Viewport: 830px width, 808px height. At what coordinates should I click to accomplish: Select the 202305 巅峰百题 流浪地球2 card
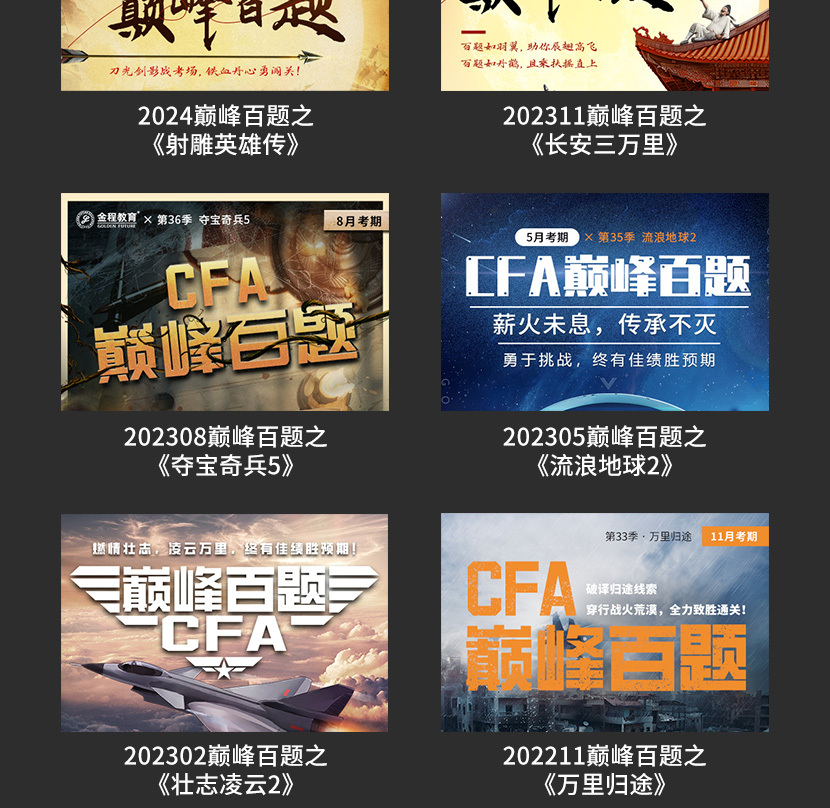605,302
